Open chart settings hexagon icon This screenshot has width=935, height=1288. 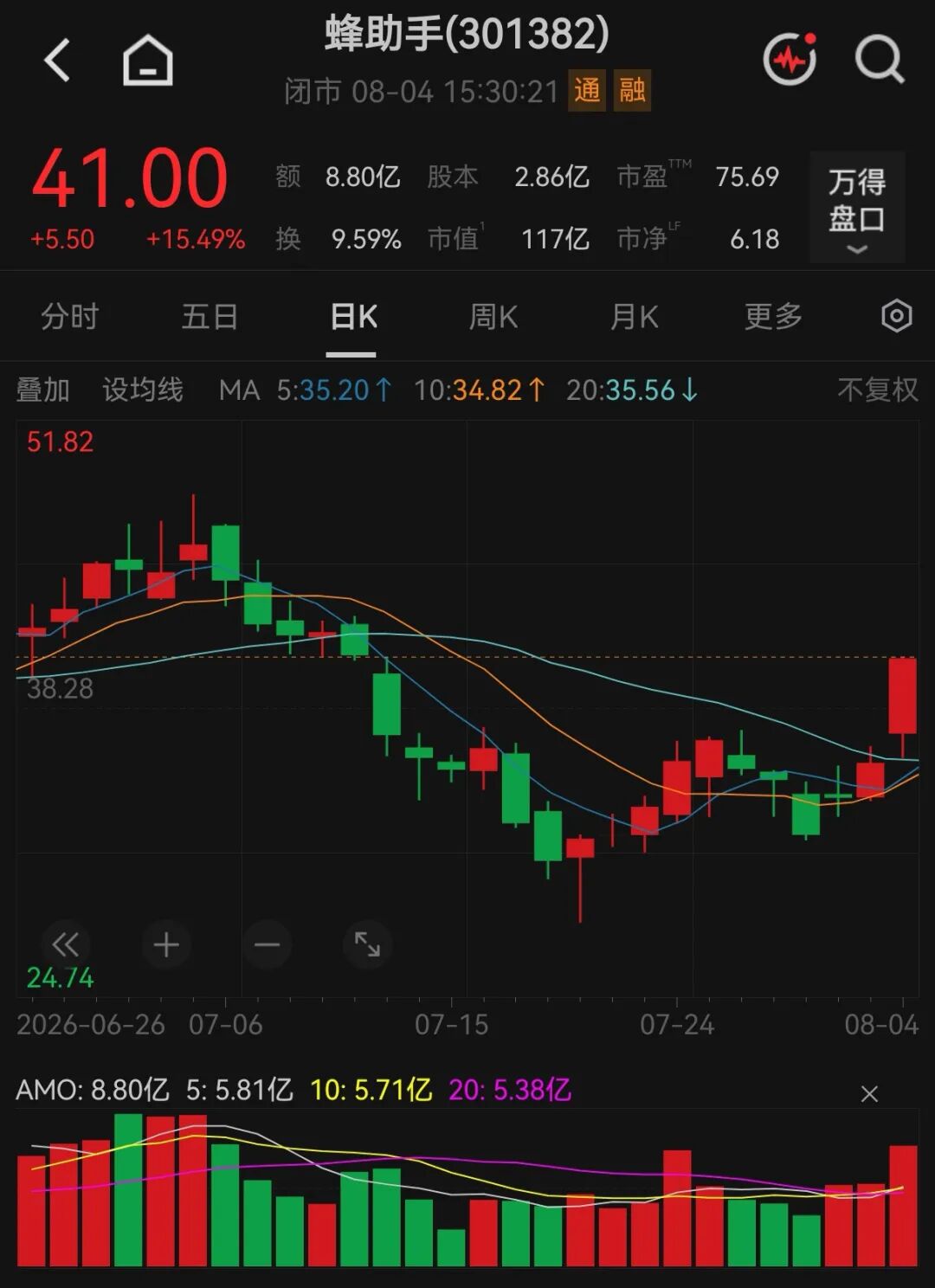pos(896,317)
